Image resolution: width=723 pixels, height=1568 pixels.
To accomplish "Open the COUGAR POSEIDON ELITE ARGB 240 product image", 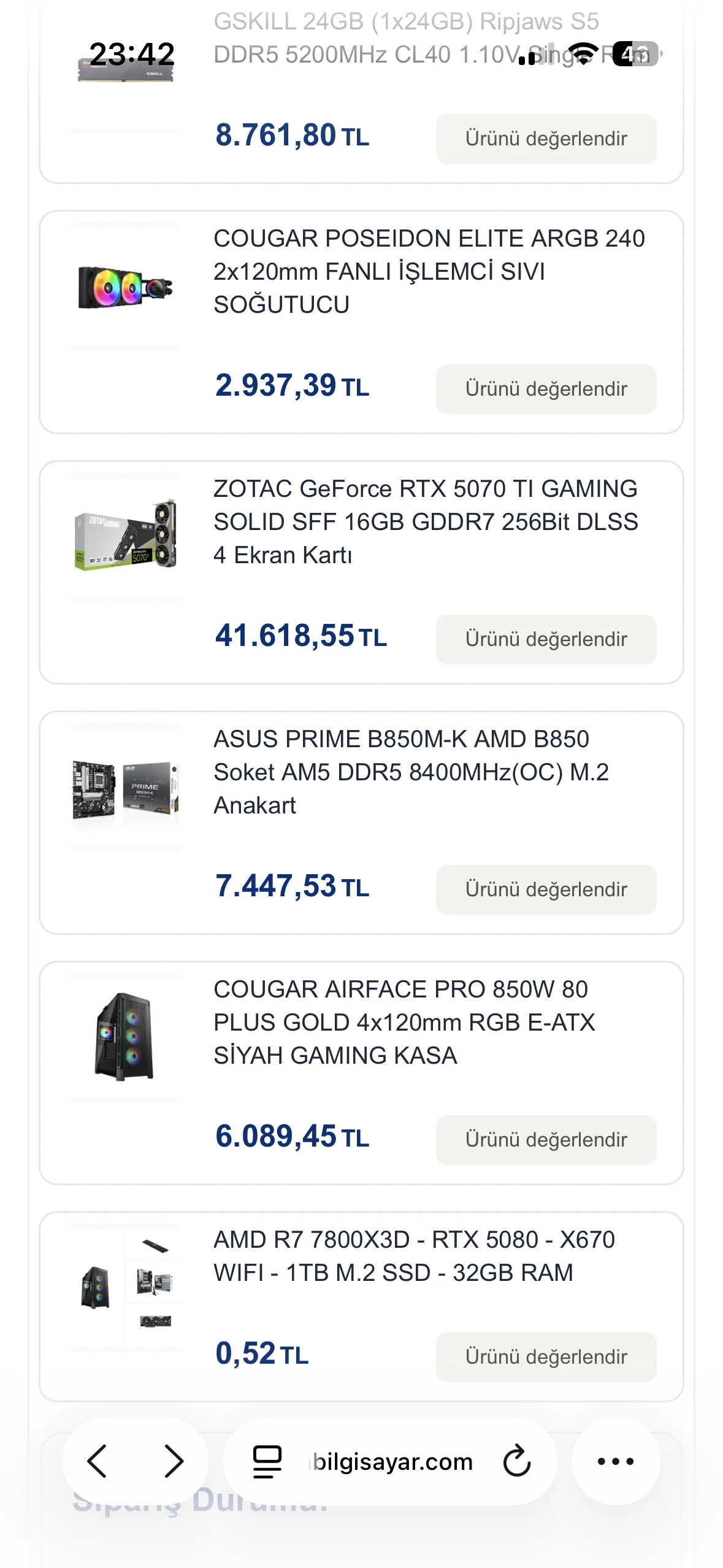I will [x=126, y=287].
